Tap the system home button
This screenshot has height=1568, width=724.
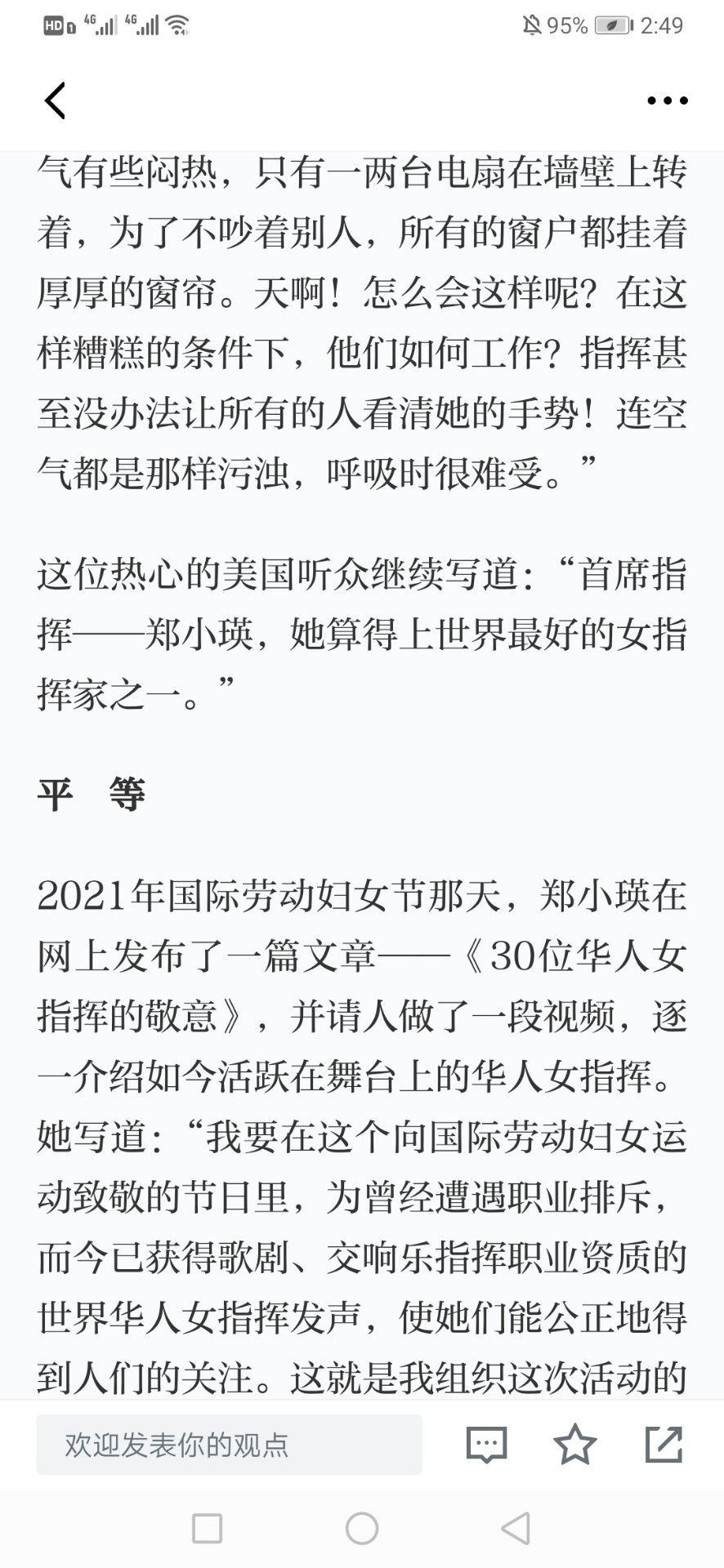coord(362,1528)
